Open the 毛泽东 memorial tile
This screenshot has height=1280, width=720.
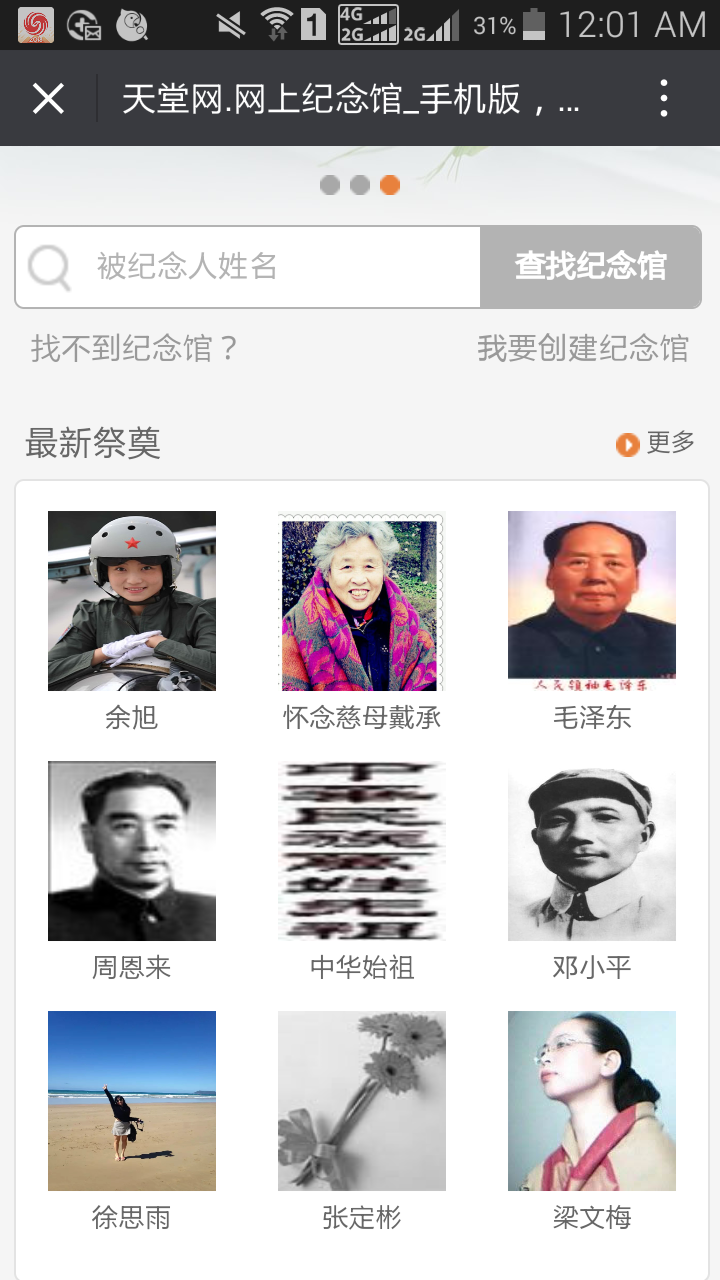click(x=591, y=601)
